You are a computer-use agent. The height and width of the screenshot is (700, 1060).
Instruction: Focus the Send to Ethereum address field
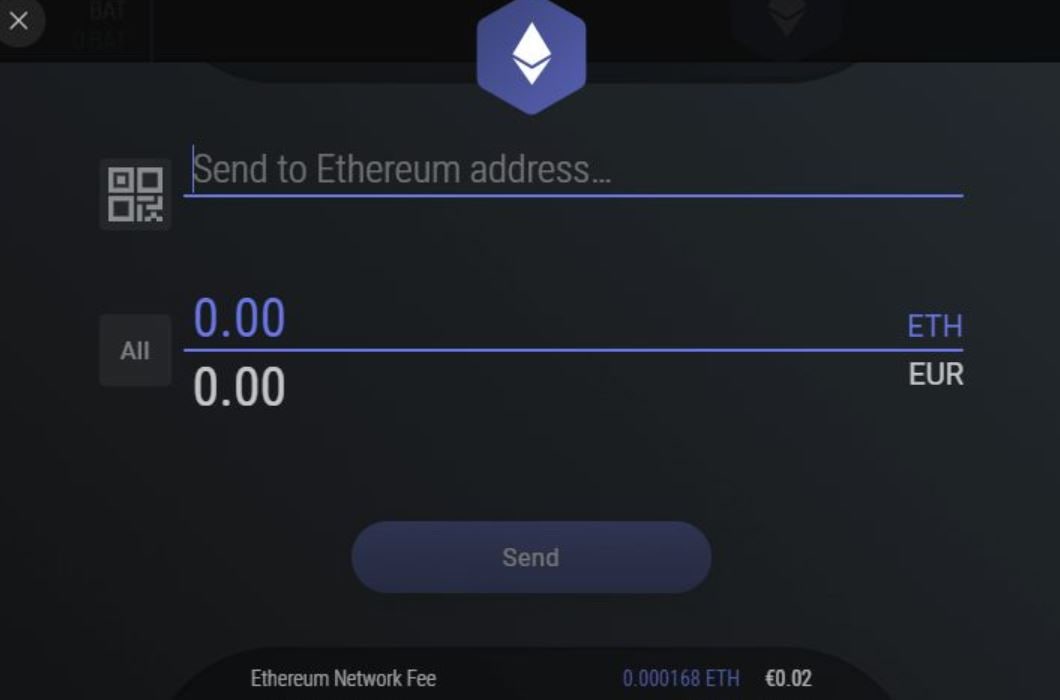click(x=575, y=169)
